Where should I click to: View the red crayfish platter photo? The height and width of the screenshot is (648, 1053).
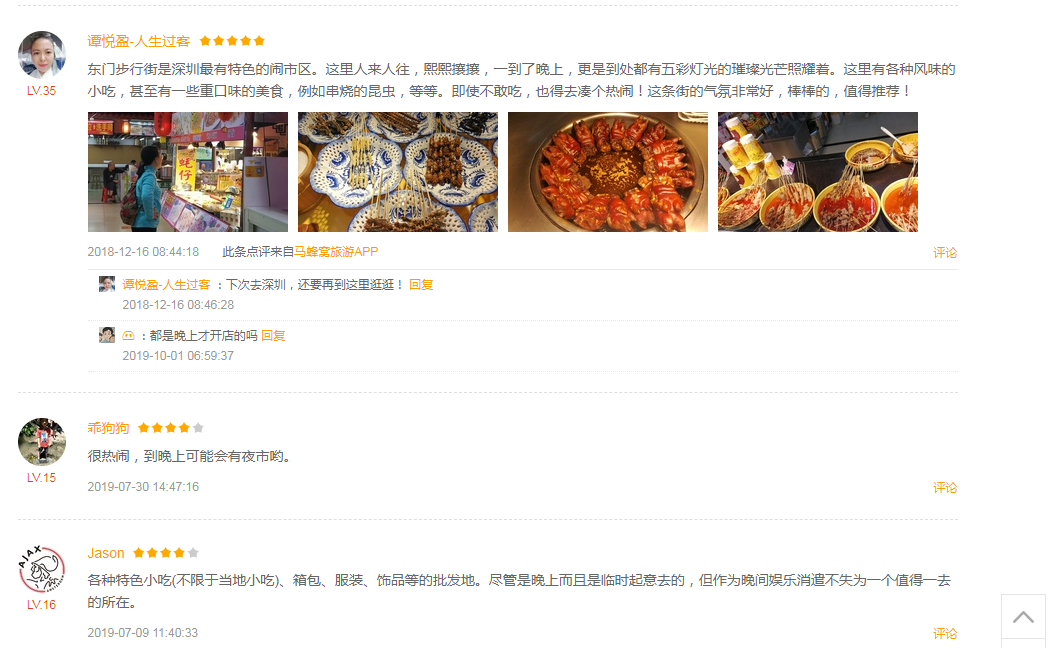(608, 172)
